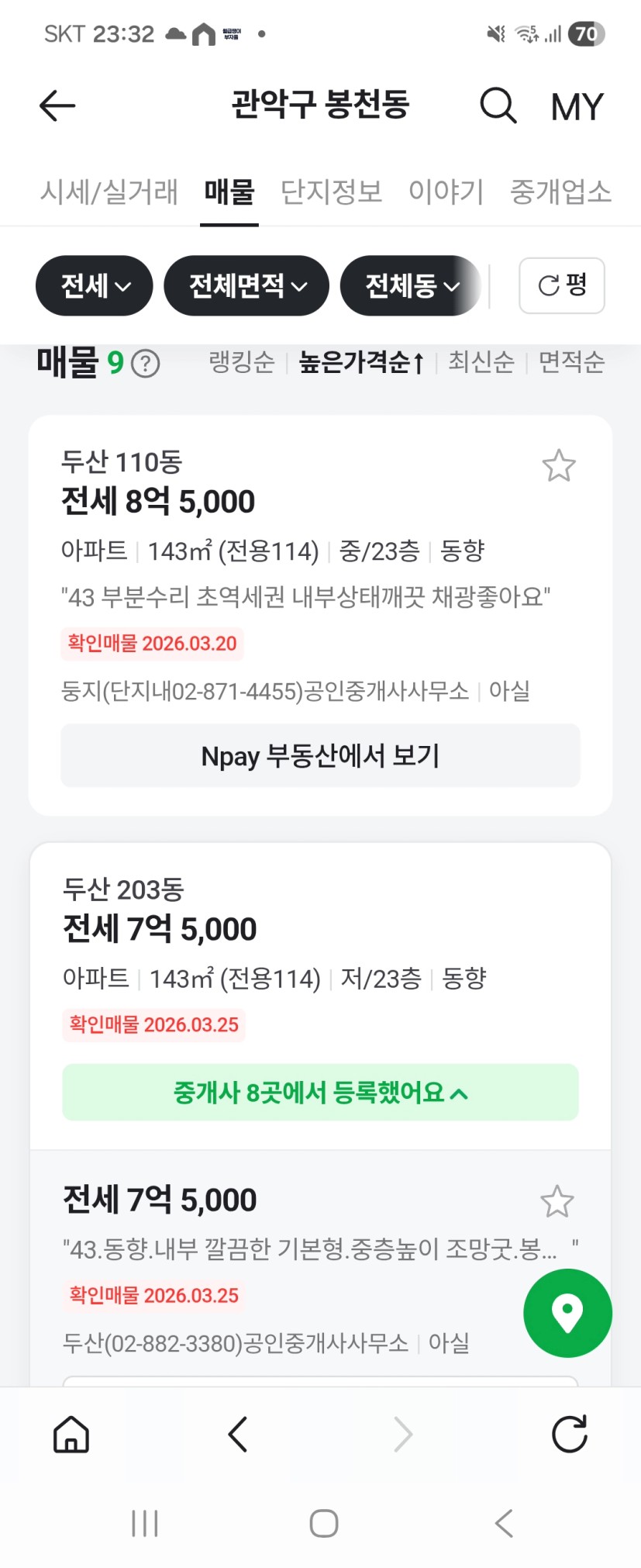Reload page with bottom refresh icon
Image resolution: width=641 pixels, height=1568 pixels.
point(570,1434)
